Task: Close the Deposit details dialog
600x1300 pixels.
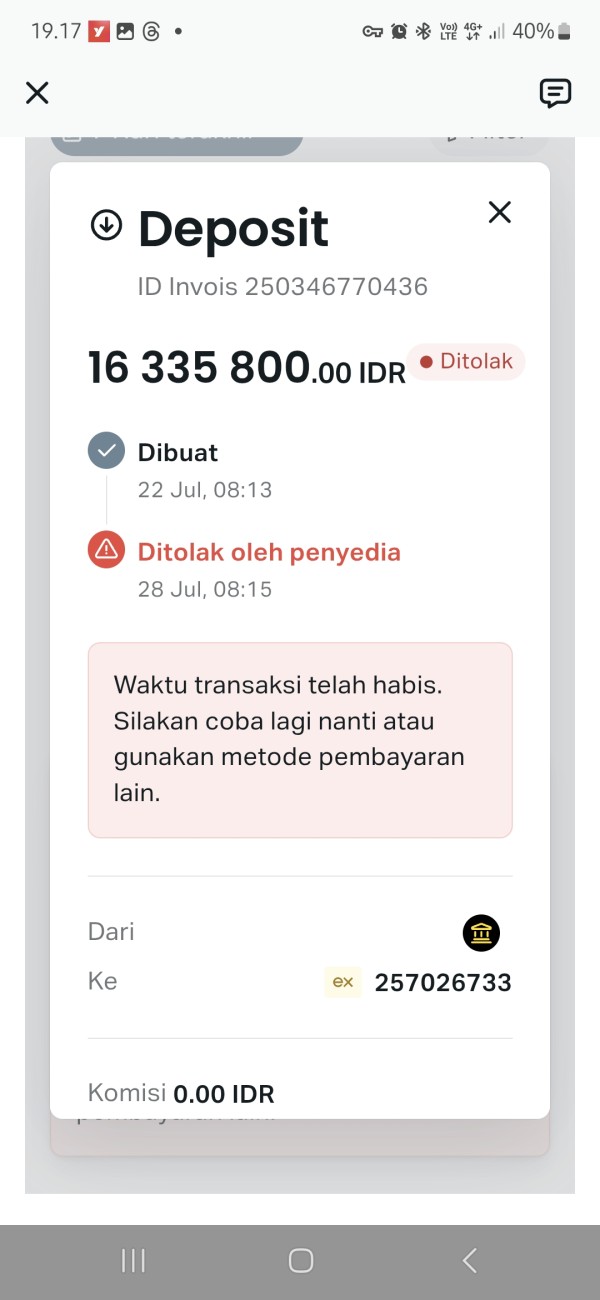Action: pos(499,212)
